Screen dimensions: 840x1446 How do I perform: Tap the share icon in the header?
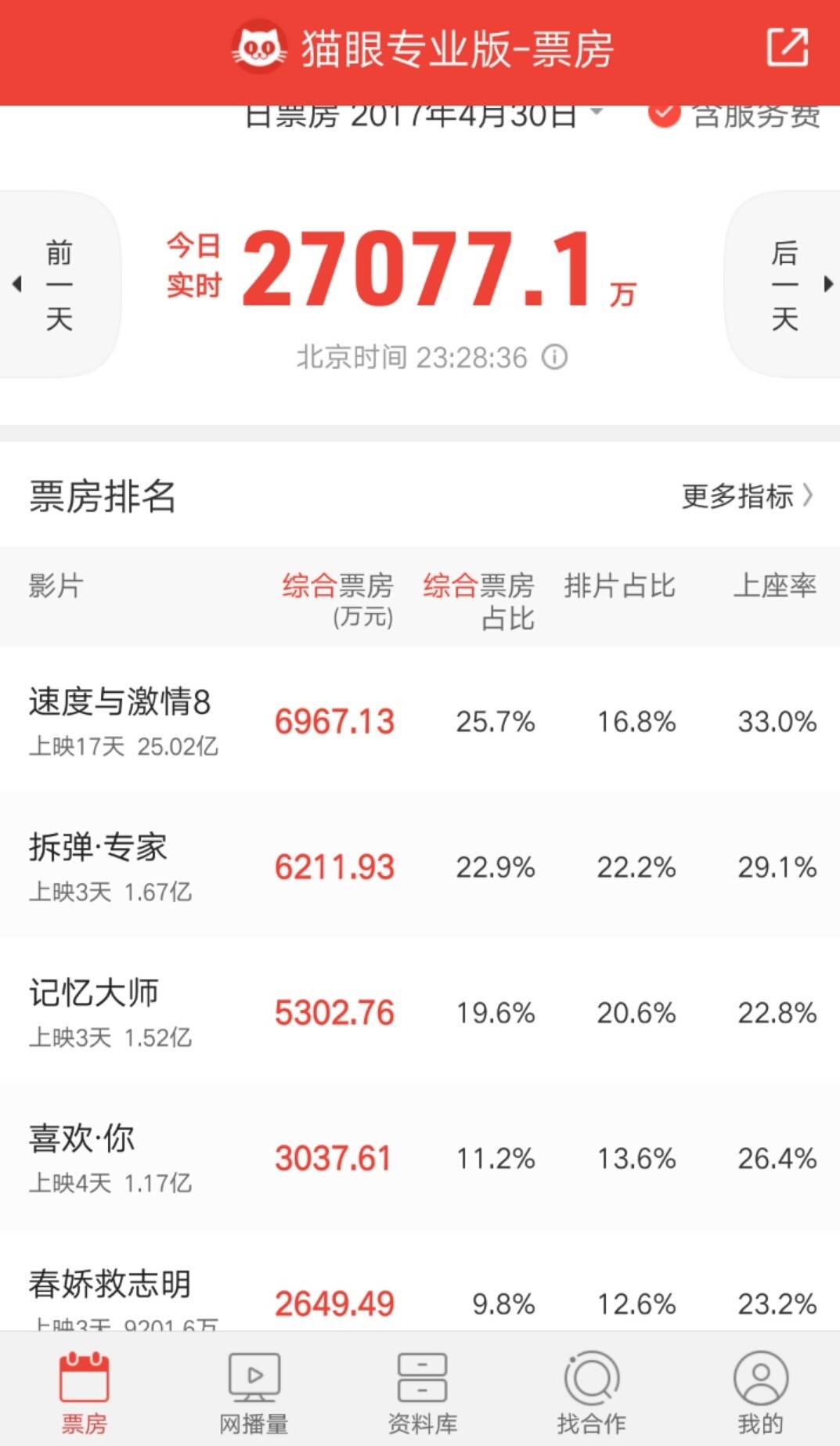click(x=787, y=48)
